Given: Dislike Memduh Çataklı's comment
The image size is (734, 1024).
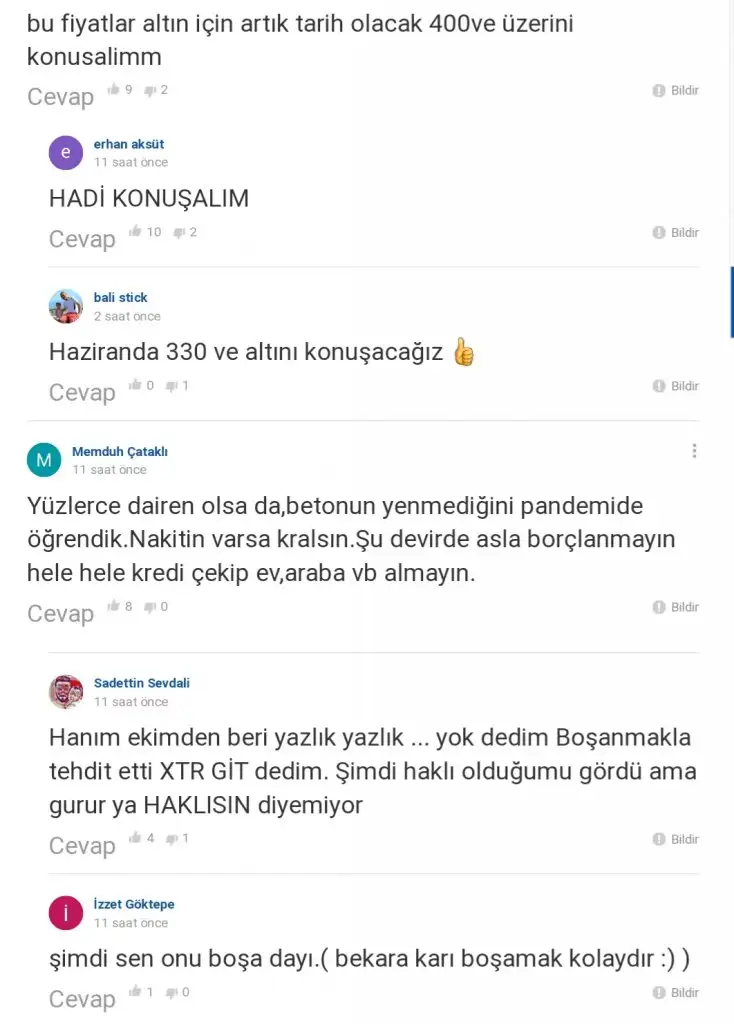Looking at the screenshot, I should [x=151, y=606].
